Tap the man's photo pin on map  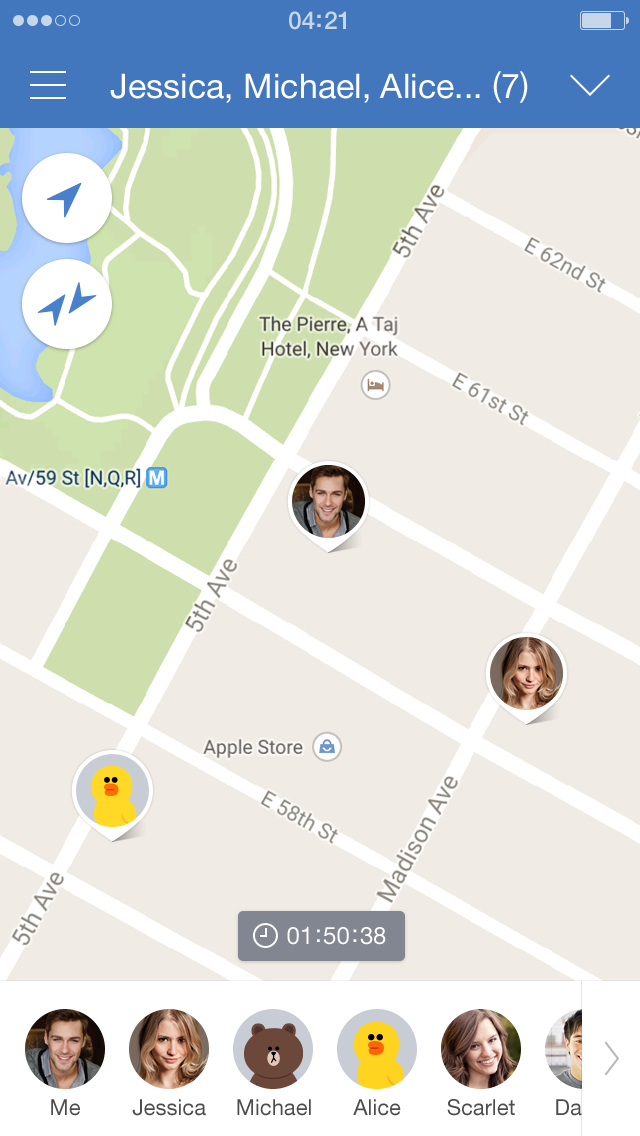328,502
